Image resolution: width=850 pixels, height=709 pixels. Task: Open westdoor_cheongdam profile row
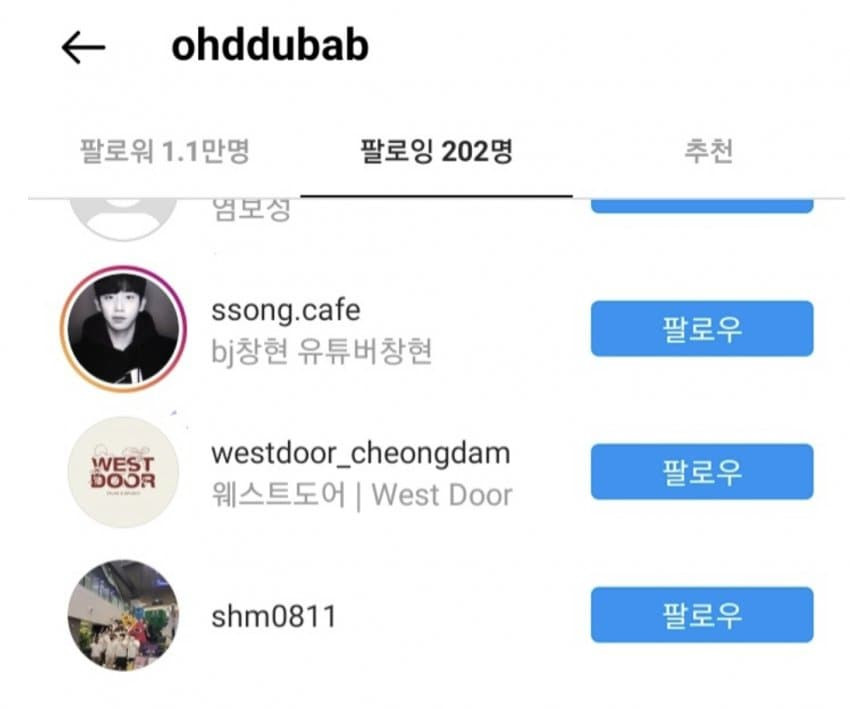click(360, 472)
